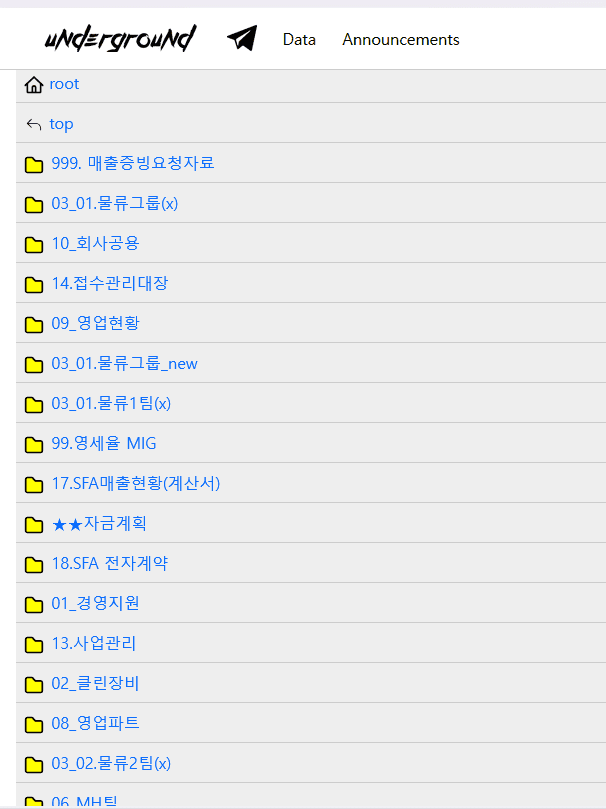
Task: Open the Data page
Action: click(x=299, y=40)
